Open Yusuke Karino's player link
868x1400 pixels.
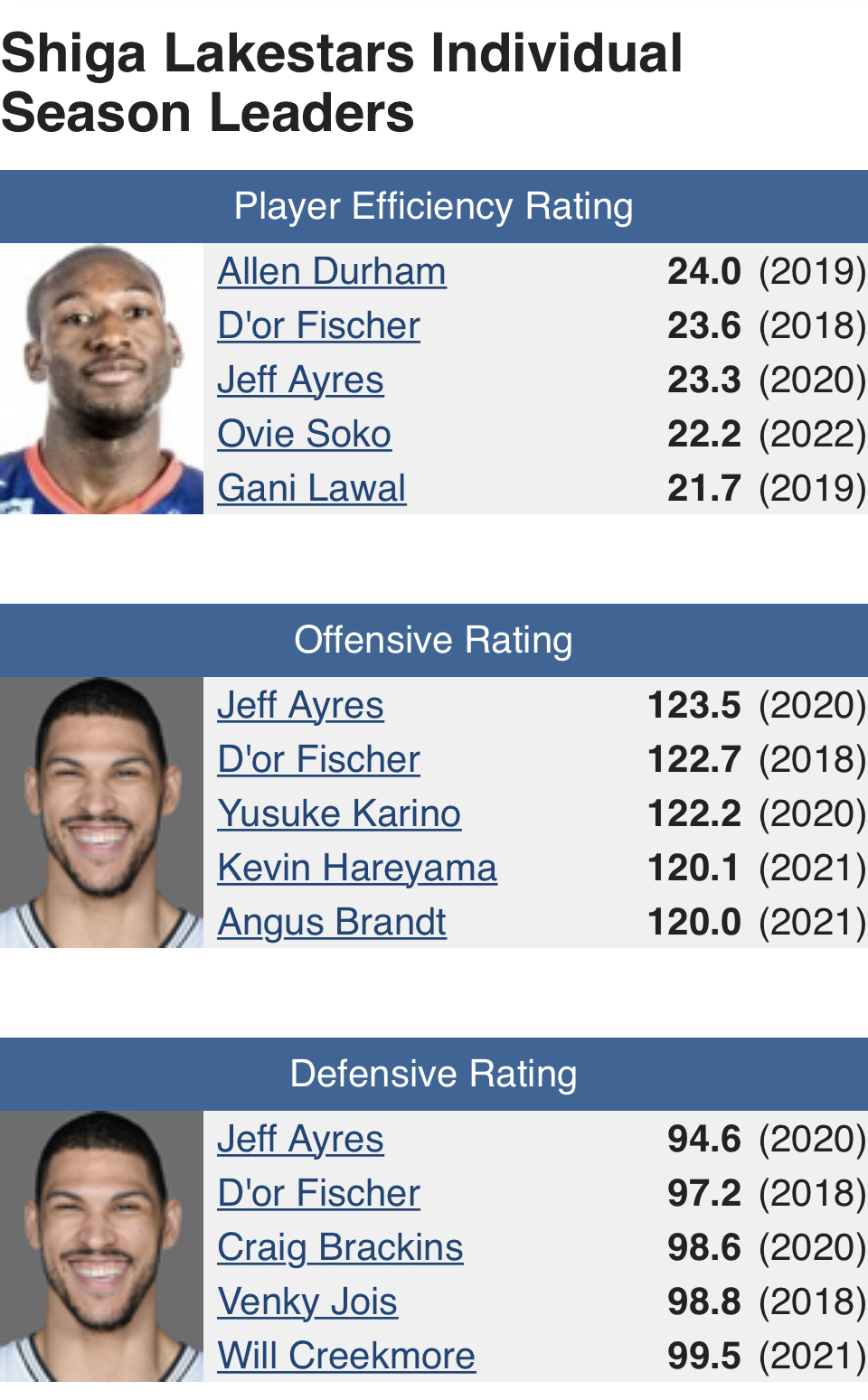coord(340,813)
